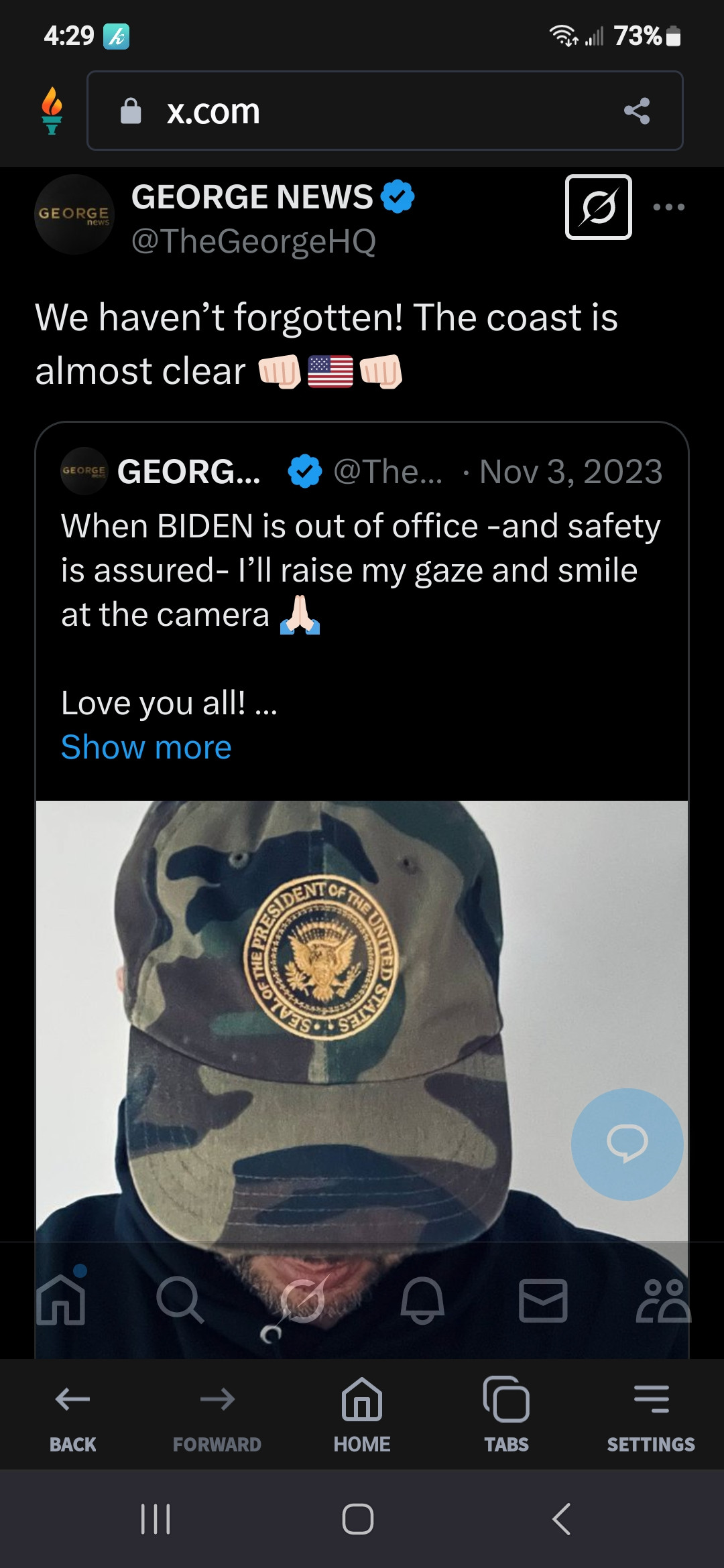The height and width of the screenshot is (1568, 724).
Task: Open GEORGE NEWS profile avatar
Action: click(74, 214)
